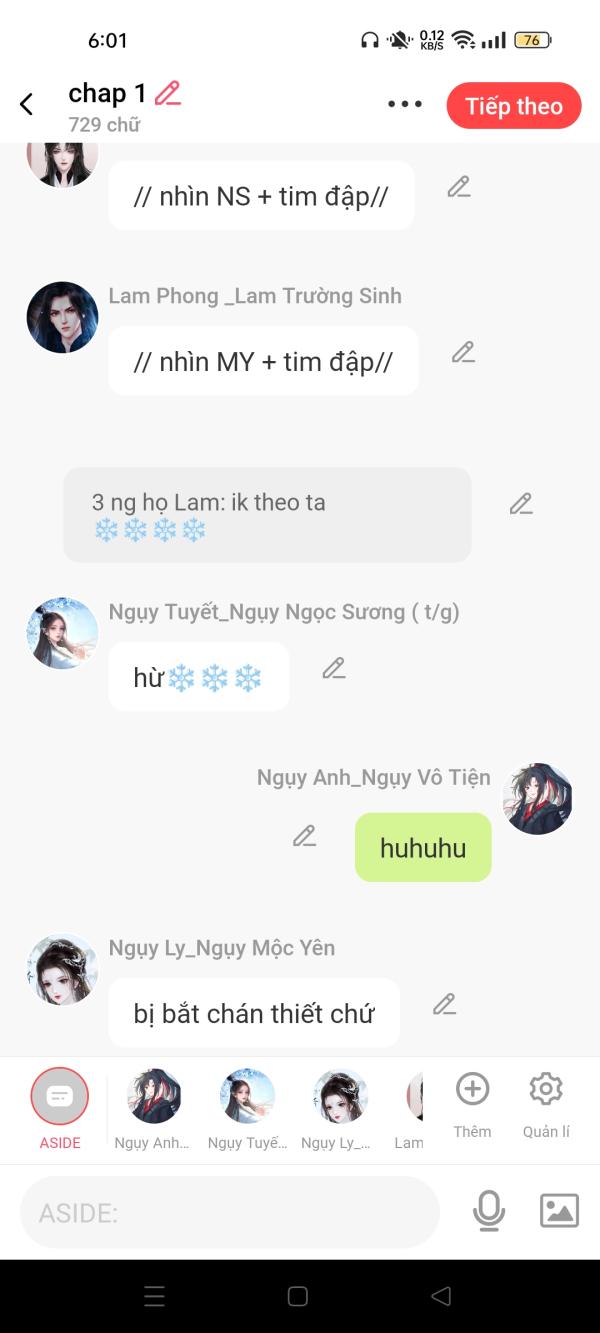Edit the "huhuhu" message
This screenshot has height=1333, width=600.
[305, 836]
